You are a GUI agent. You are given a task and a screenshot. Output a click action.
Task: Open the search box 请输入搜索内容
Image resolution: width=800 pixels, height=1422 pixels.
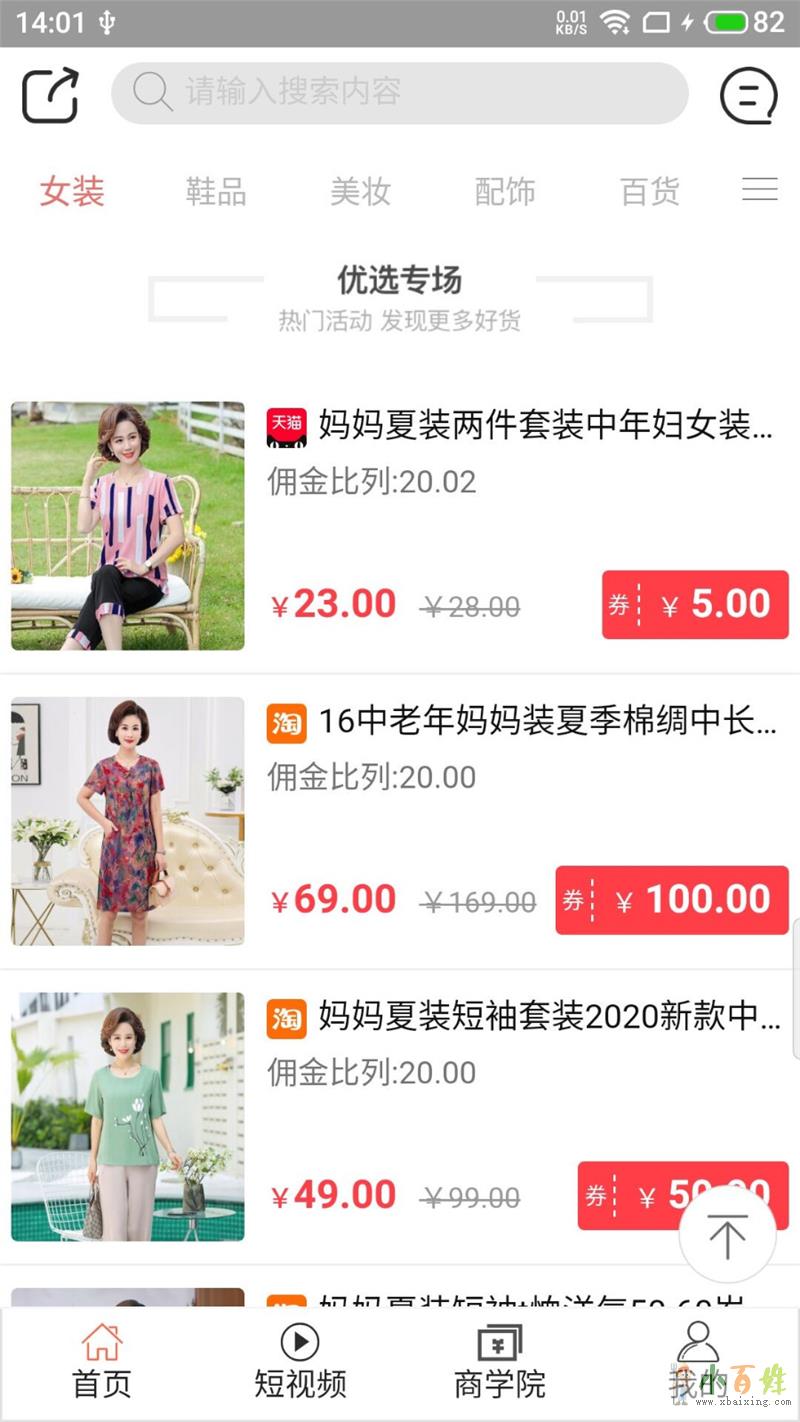400,93
